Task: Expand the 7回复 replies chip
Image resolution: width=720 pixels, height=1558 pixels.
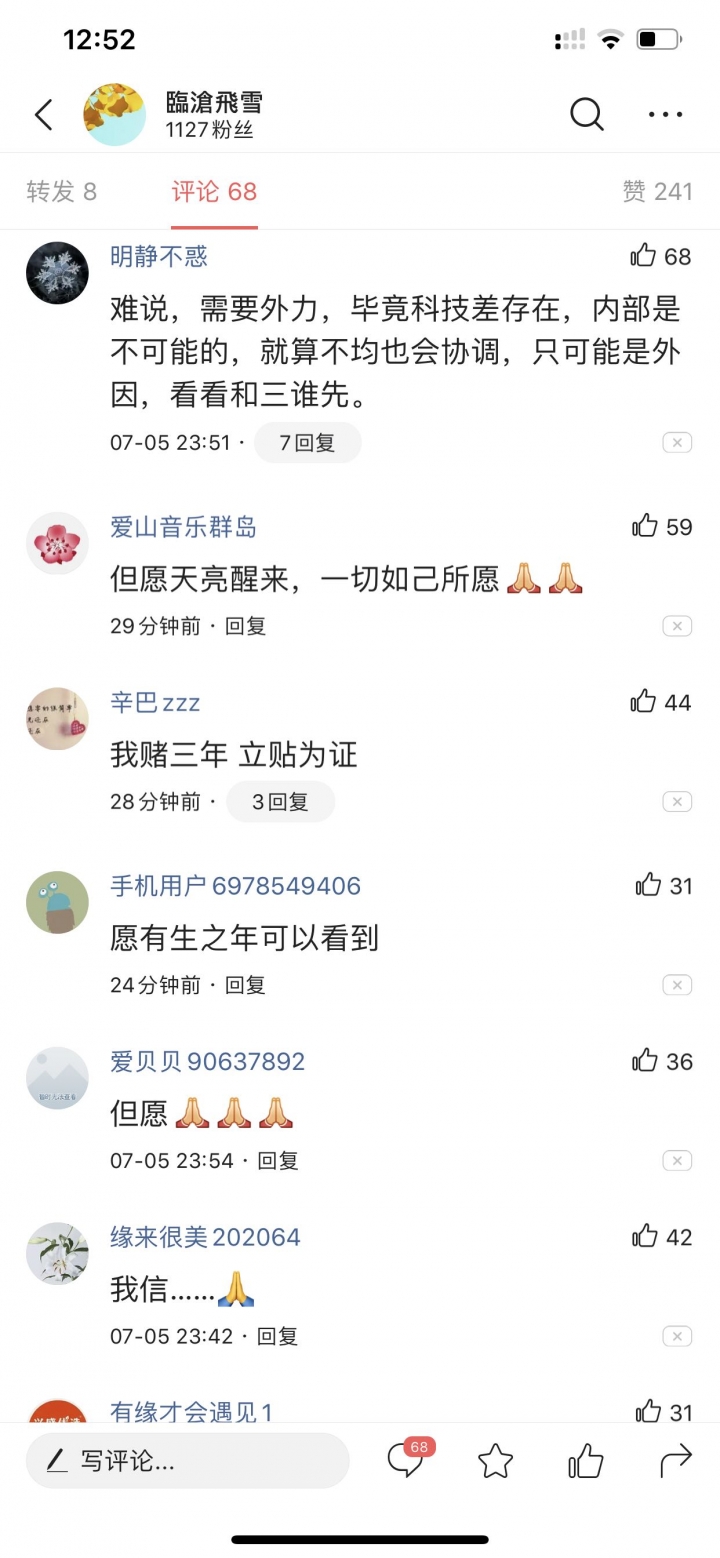Action: coord(307,443)
